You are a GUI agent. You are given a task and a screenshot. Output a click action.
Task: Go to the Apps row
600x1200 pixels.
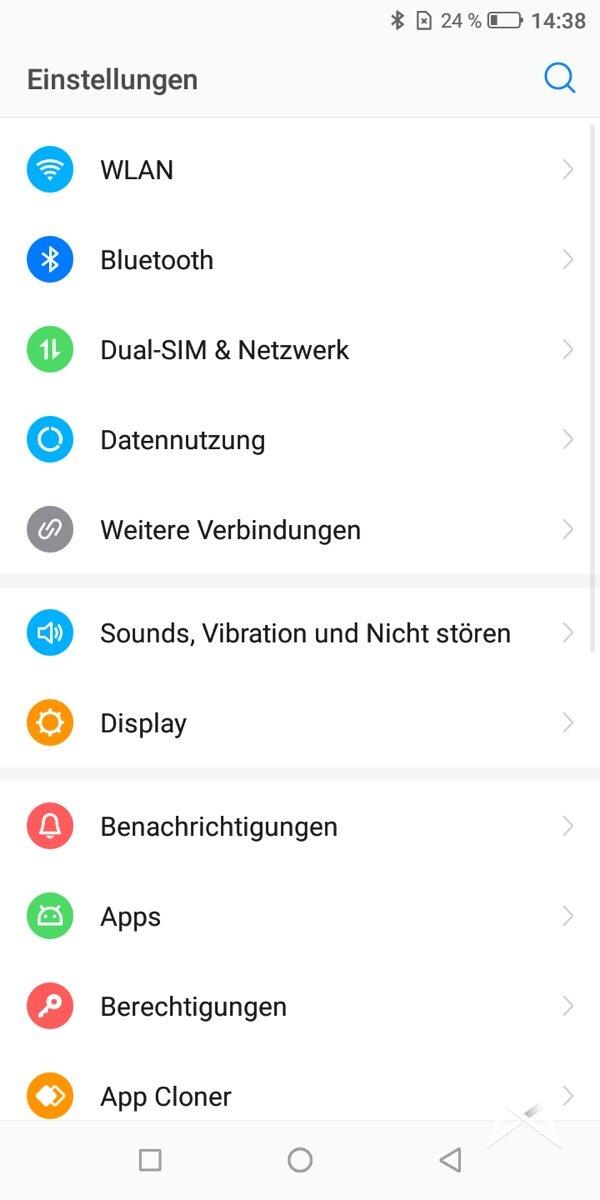coord(300,917)
